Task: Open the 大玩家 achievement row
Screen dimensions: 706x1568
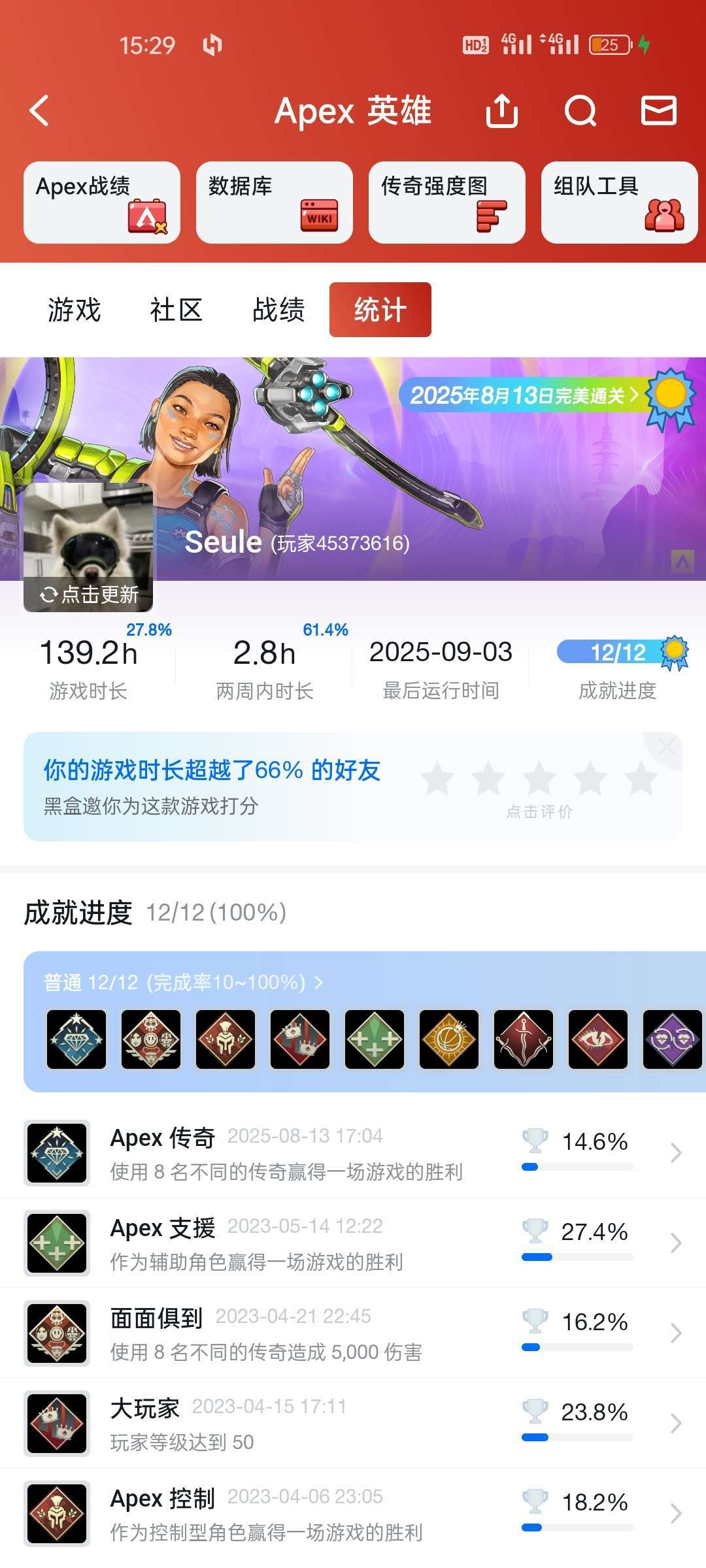Action: [x=353, y=1424]
